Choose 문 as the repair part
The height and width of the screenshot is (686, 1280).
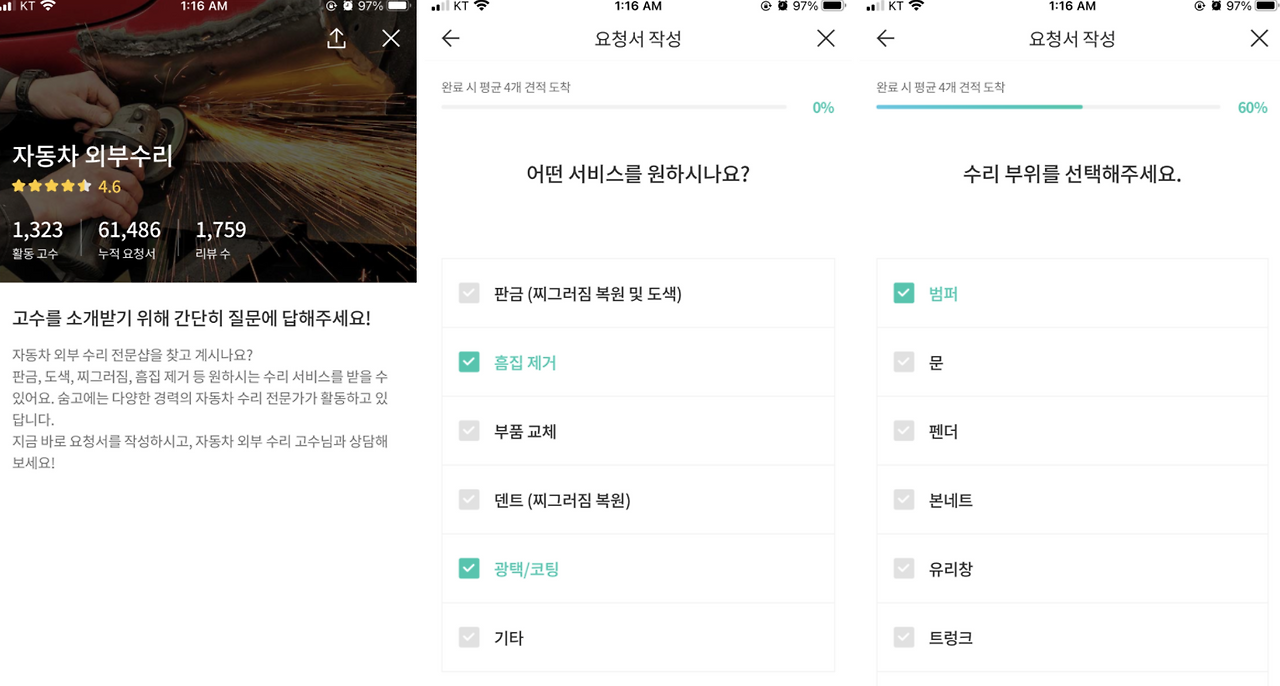point(904,362)
